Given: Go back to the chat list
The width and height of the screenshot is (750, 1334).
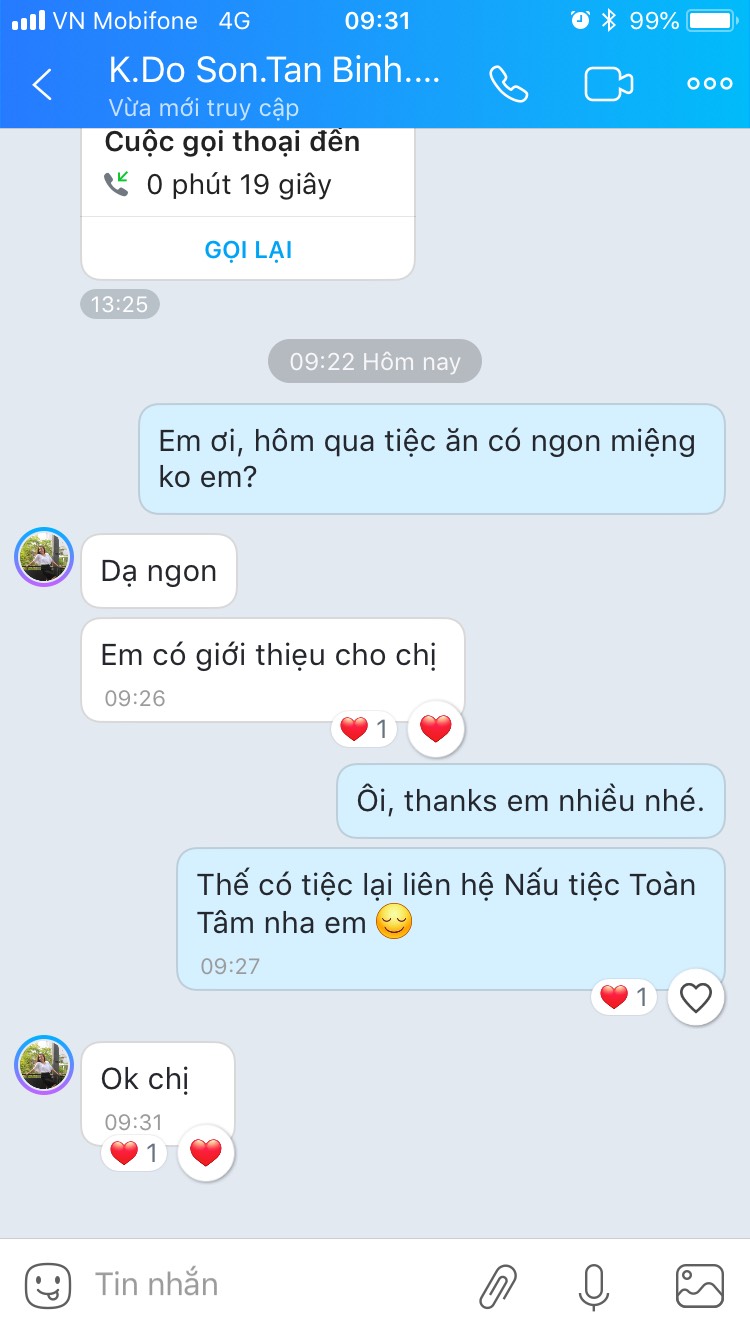Looking at the screenshot, I should (42, 85).
